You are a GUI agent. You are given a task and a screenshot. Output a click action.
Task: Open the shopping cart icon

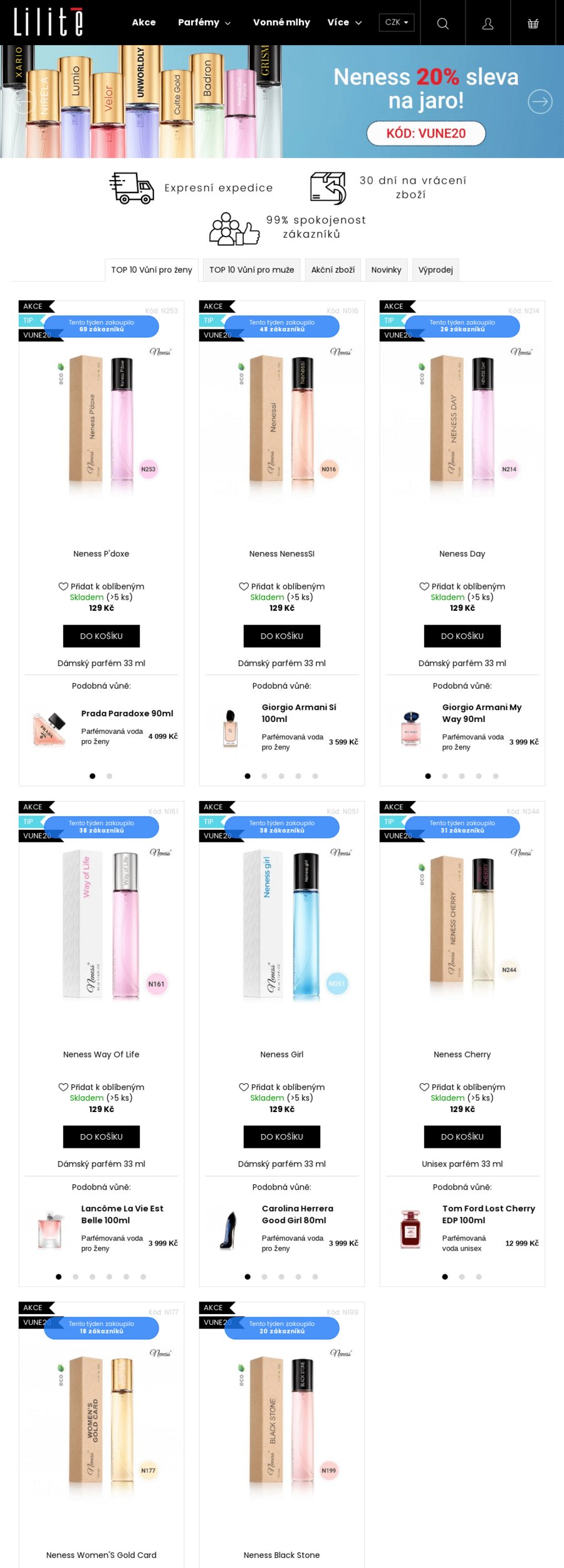tap(533, 23)
